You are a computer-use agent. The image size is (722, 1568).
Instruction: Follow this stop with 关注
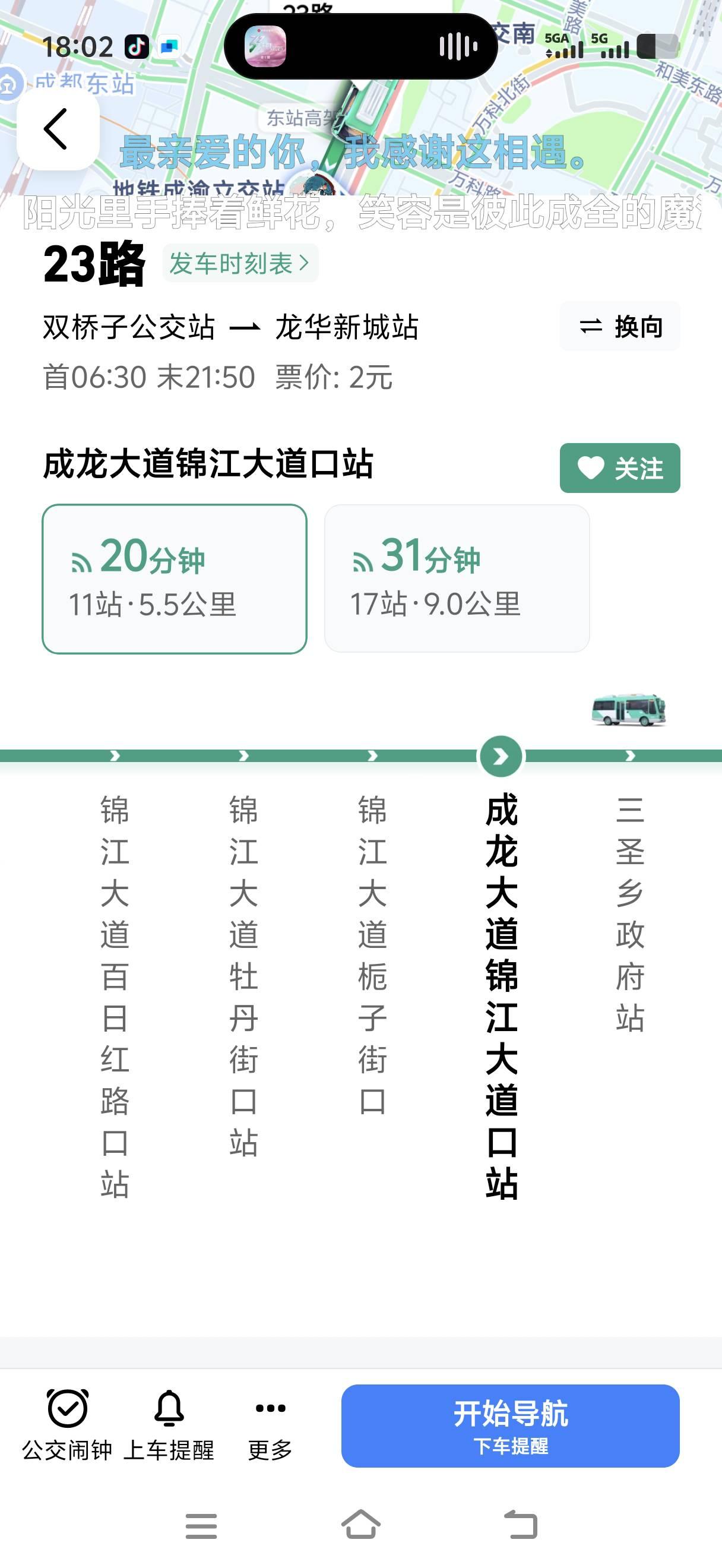tap(619, 468)
